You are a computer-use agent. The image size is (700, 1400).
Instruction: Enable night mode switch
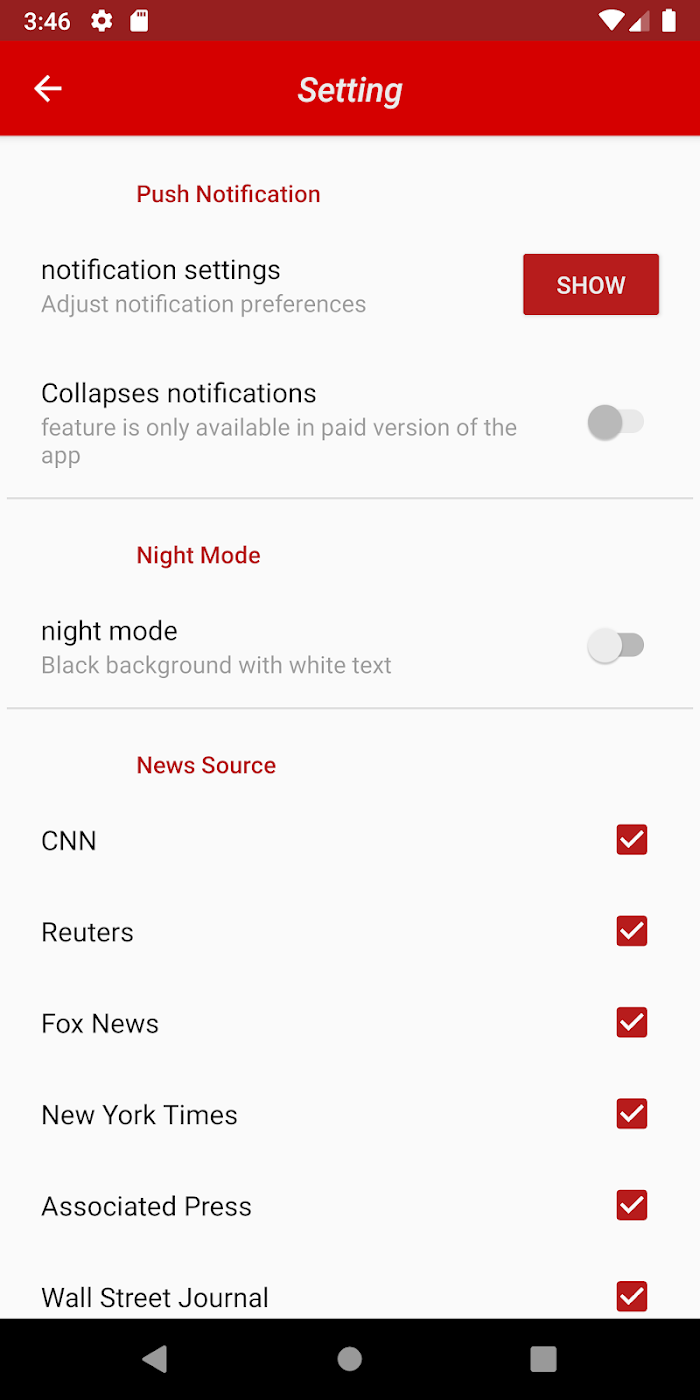click(615, 646)
